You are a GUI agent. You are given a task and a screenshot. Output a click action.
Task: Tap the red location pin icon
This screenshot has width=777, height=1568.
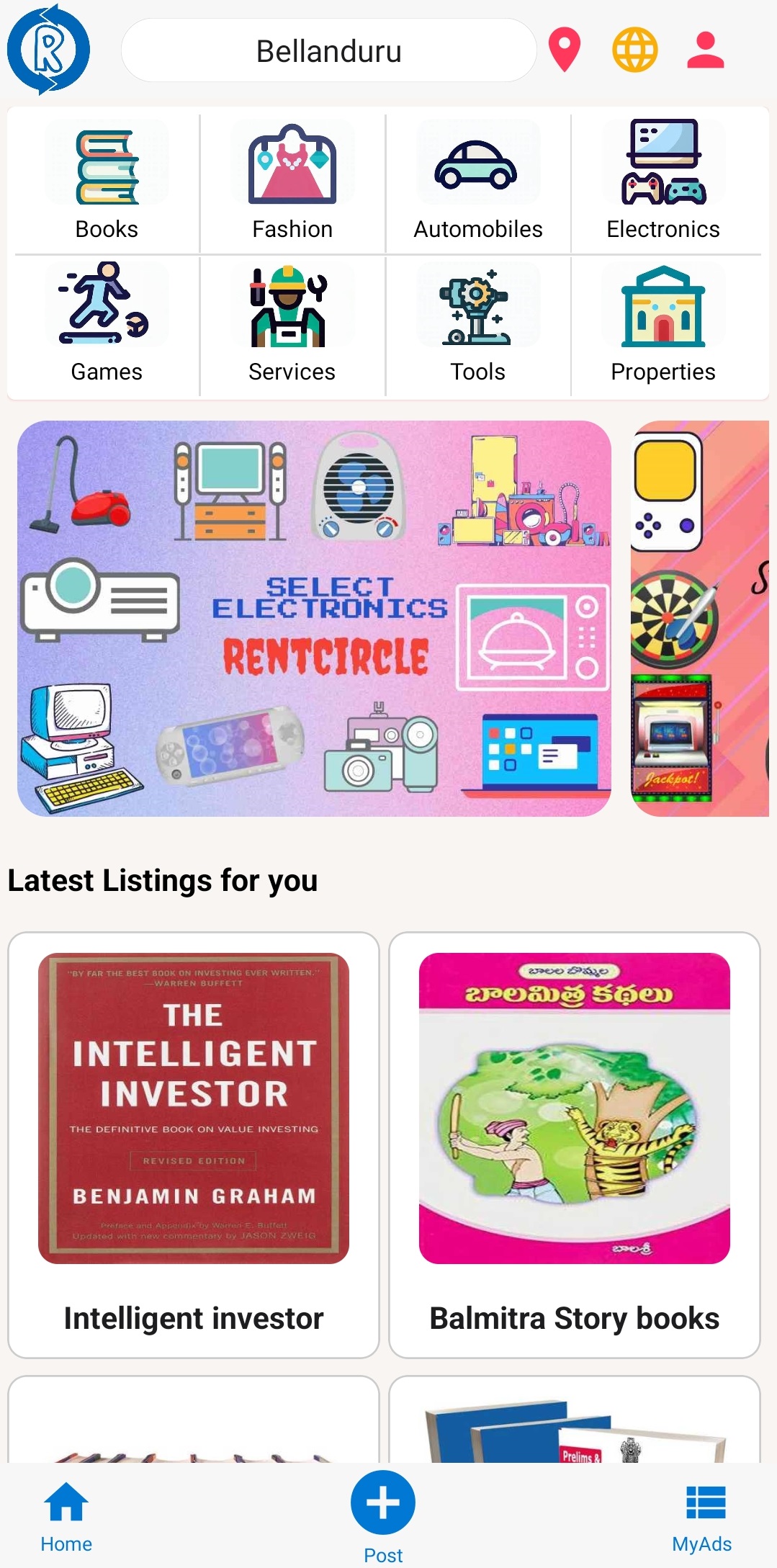pos(564,50)
